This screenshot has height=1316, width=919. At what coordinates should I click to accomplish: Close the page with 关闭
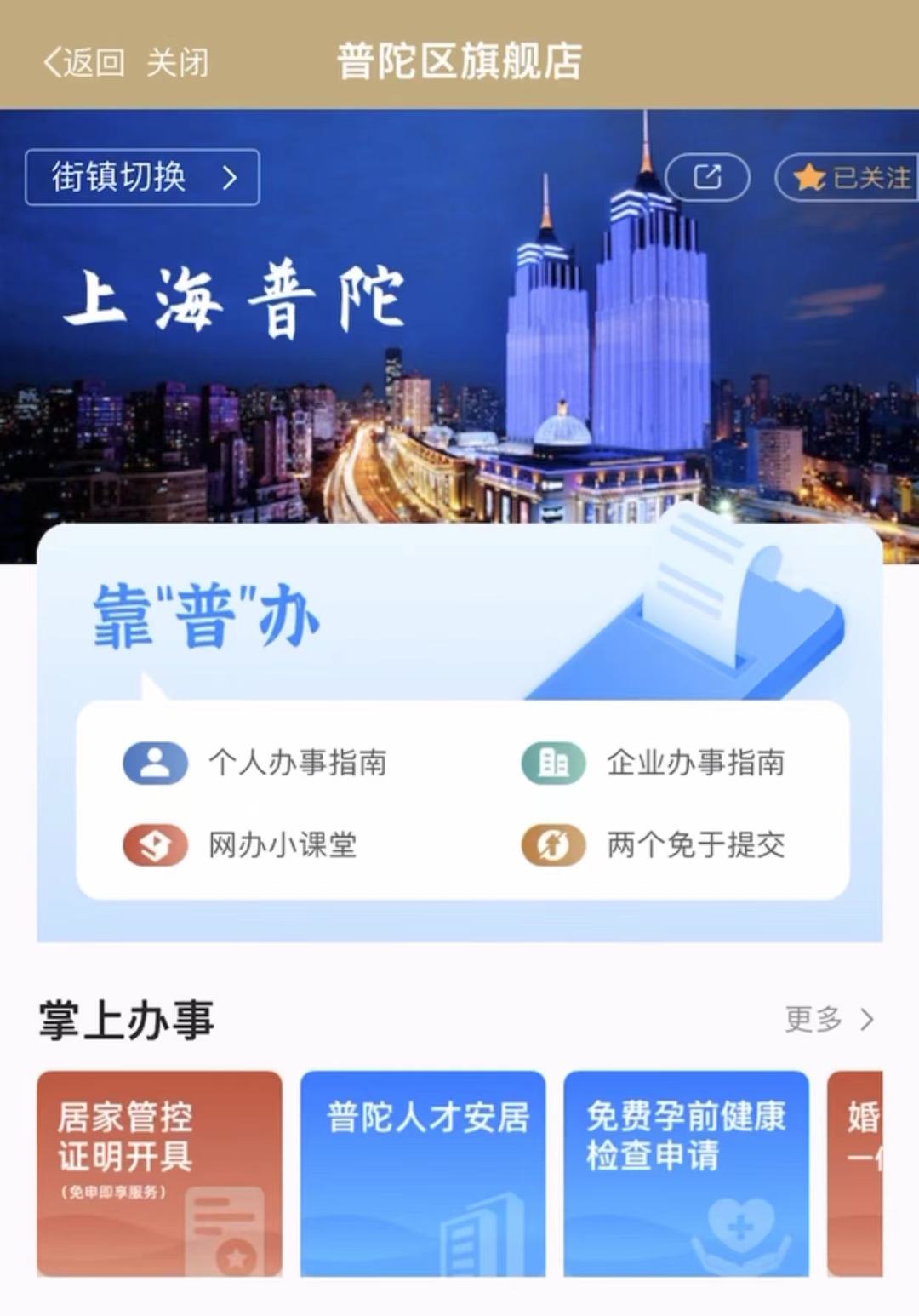coord(177,62)
